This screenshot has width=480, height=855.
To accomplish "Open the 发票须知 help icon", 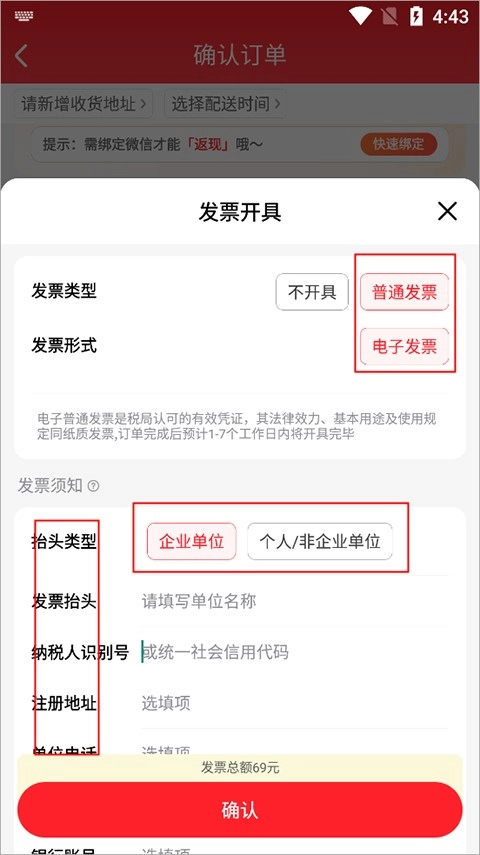I will 93,485.
